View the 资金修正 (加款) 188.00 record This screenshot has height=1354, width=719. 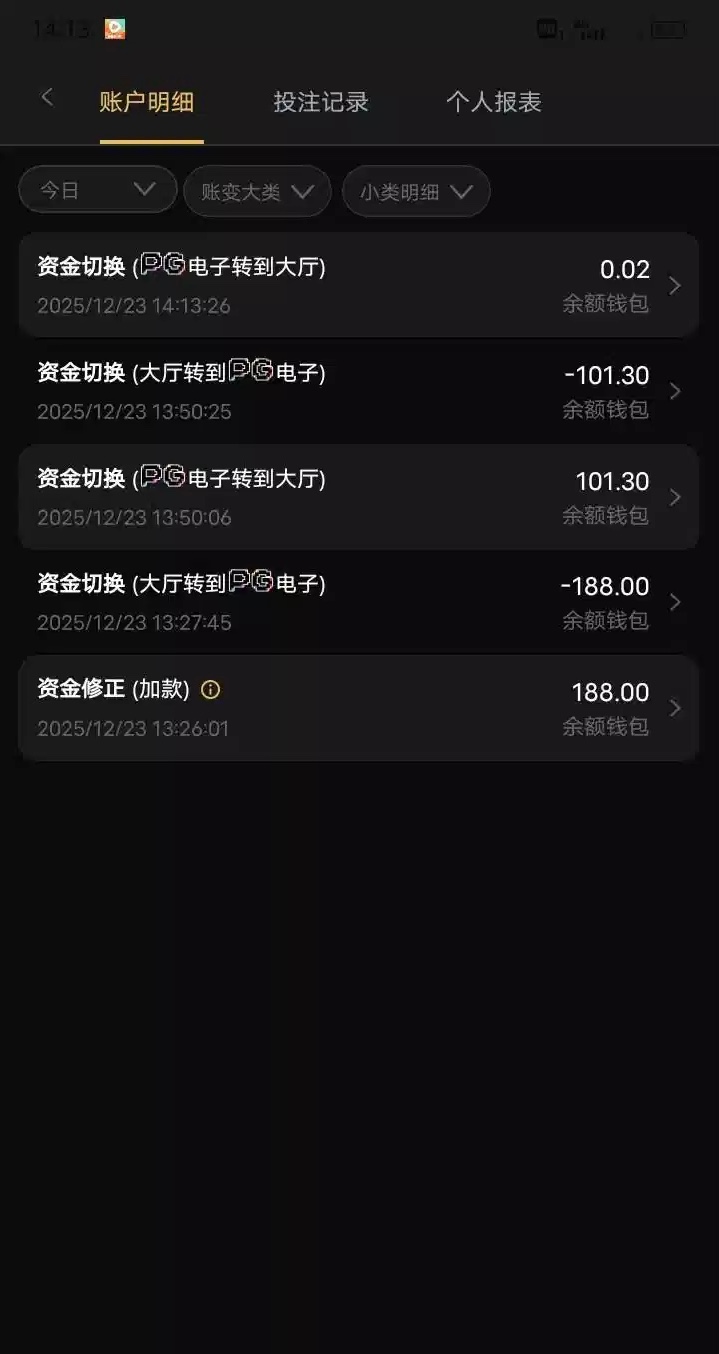point(358,708)
